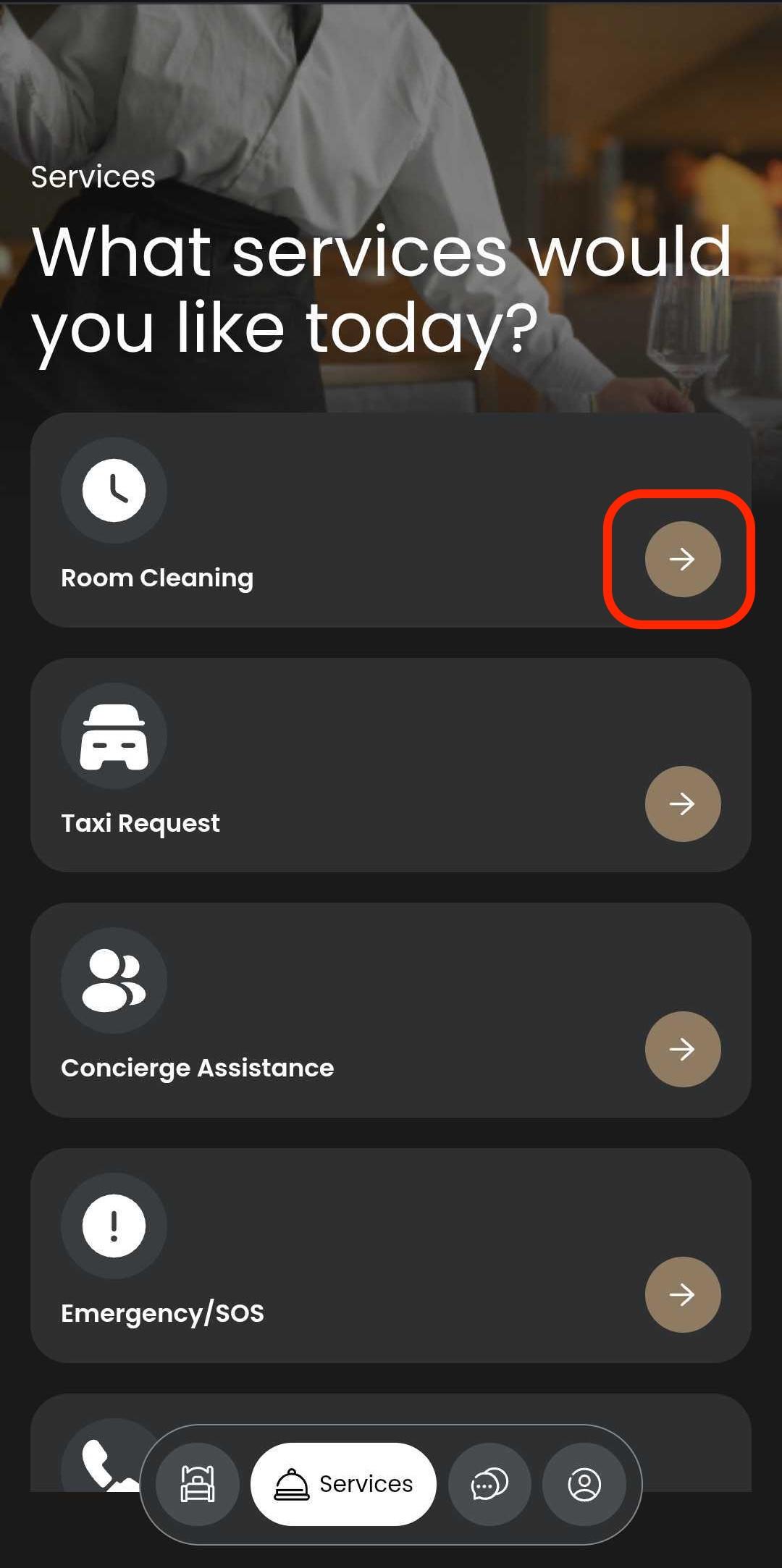
Task: Switch to the rooms bed tab
Action: [x=198, y=1484]
